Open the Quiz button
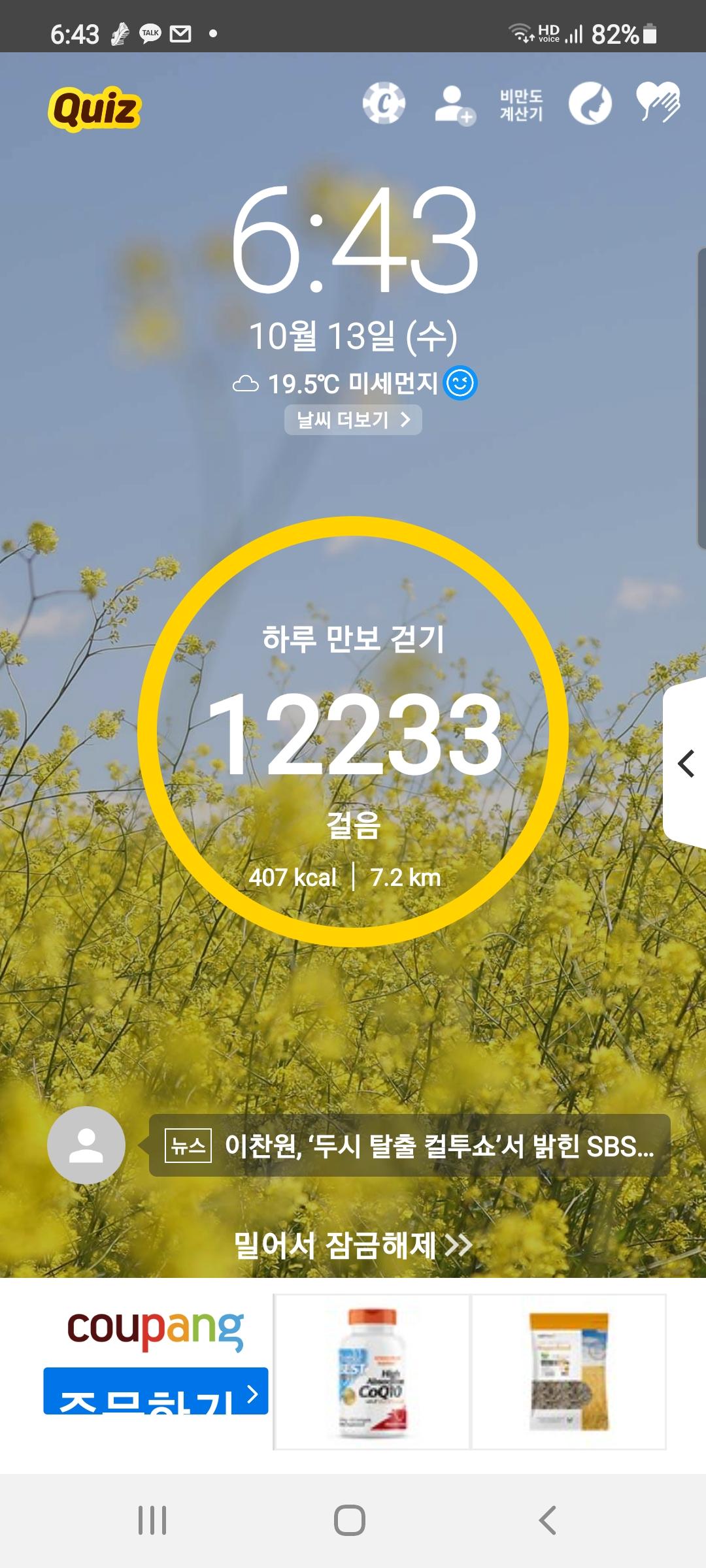The image size is (706, 1568). 95,108
